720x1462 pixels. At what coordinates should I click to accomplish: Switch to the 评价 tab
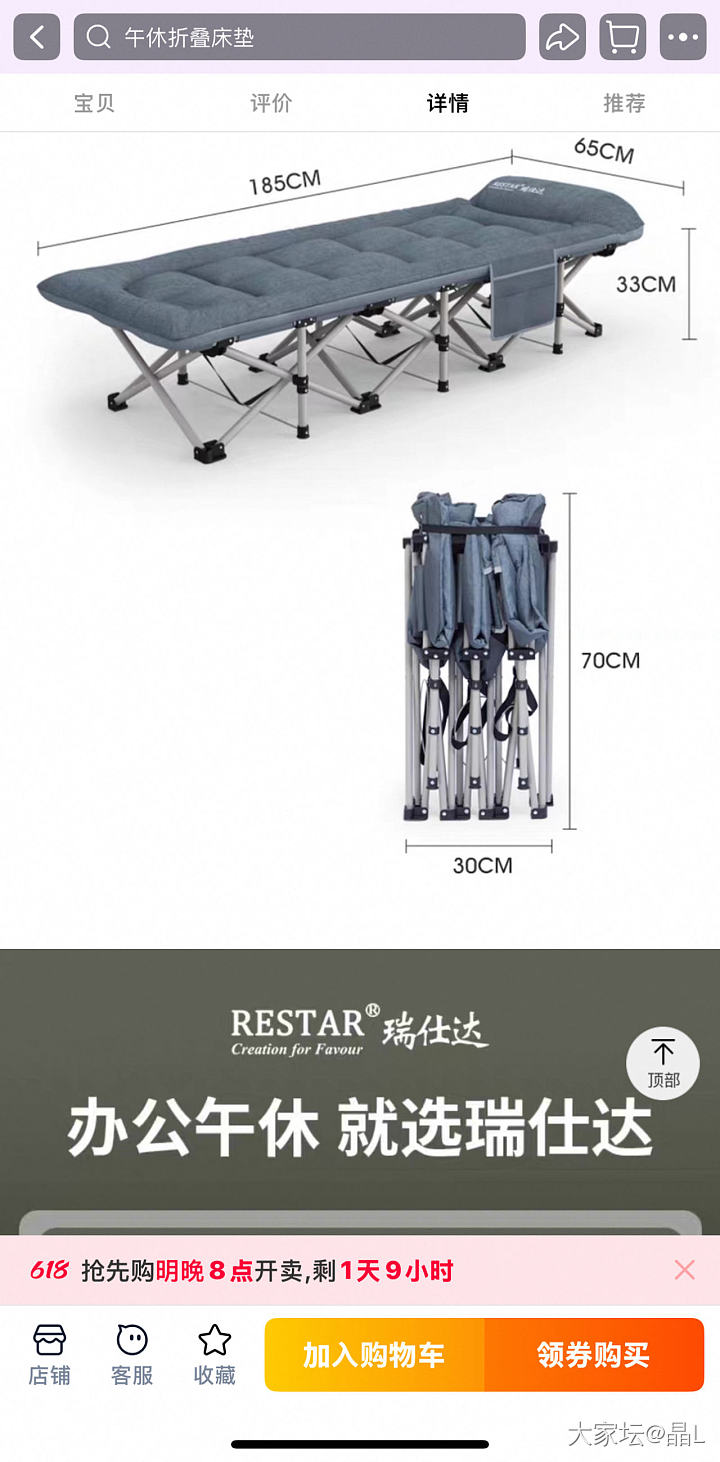pos(271,103)
